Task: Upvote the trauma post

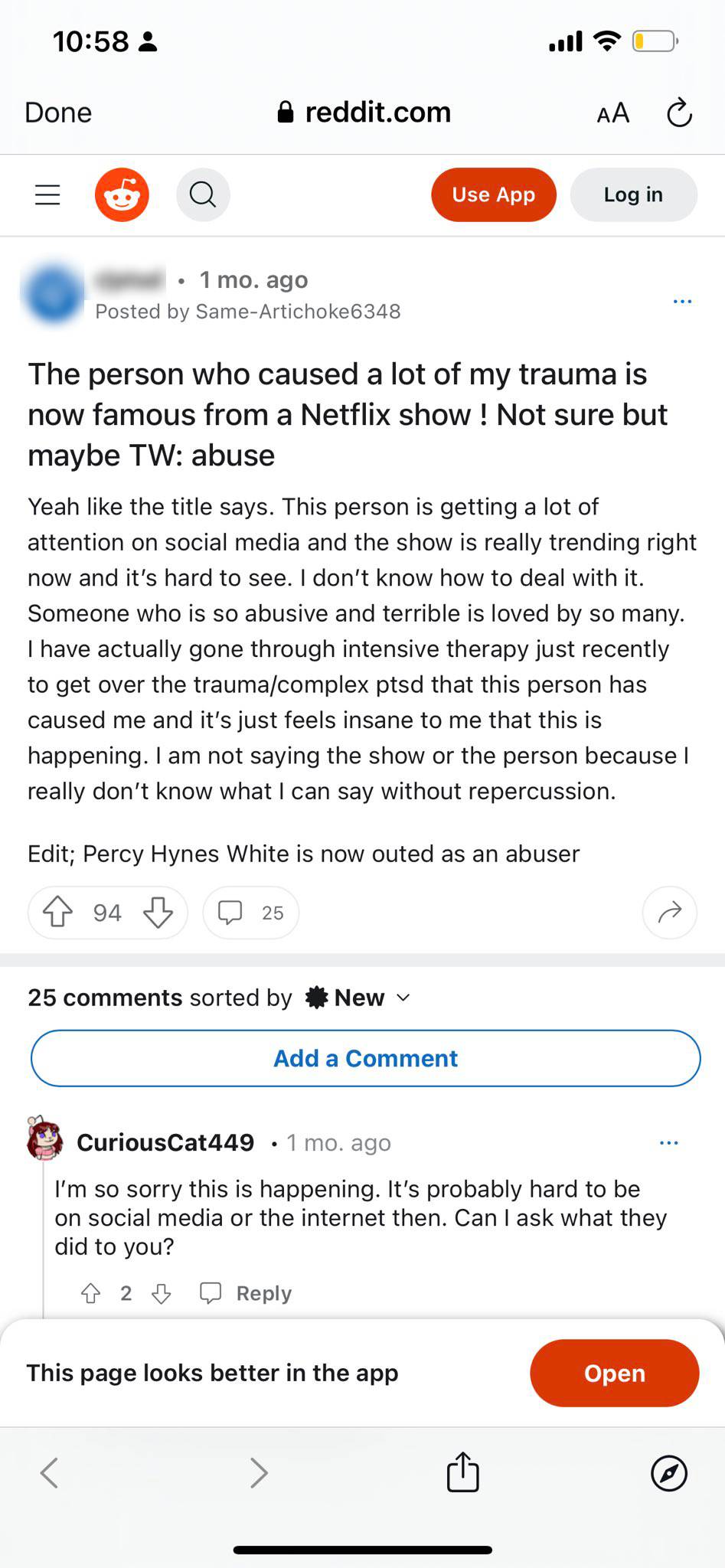Action: pyautogui.click(x=57, y=912)
